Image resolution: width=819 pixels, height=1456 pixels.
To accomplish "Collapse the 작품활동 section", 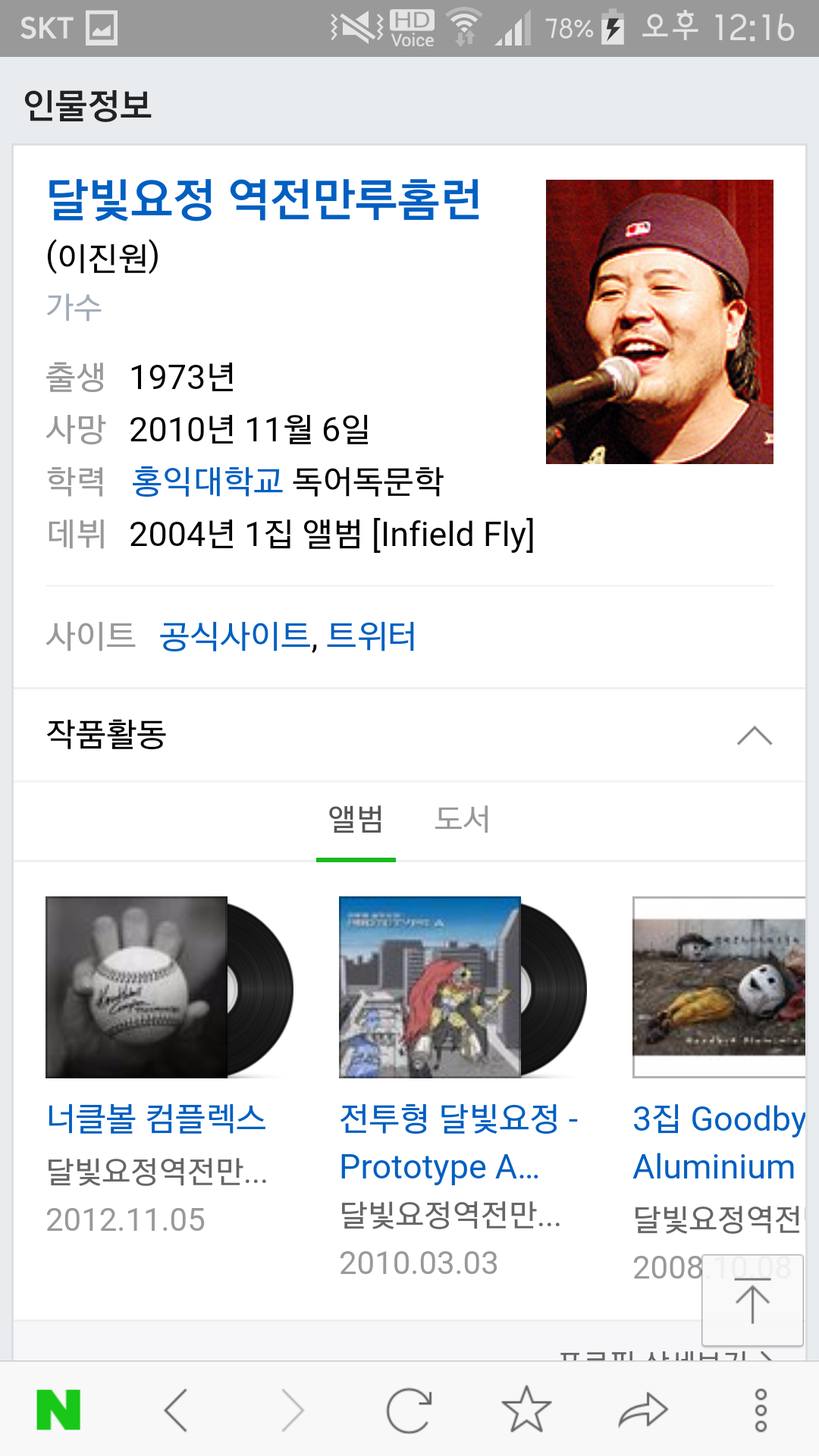I will tap(754, 736).
